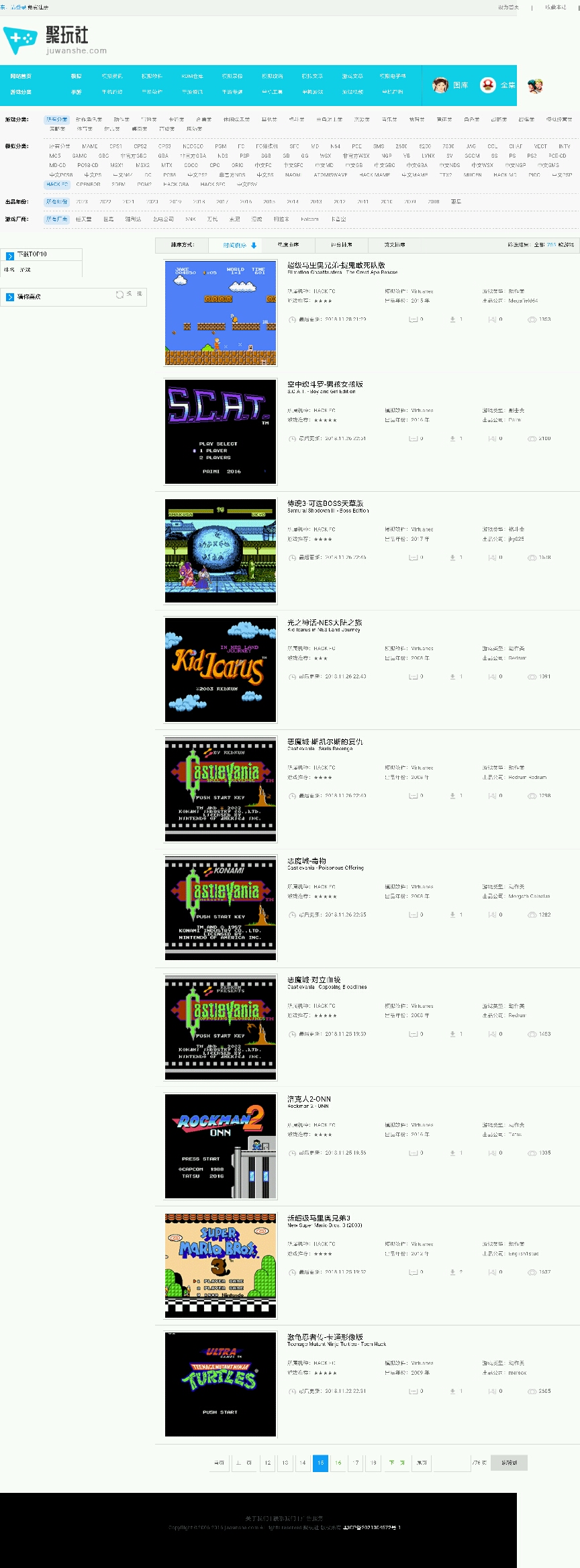
Task: Open Rockman 2 ONN game thumbnail
Action: 220,1146
